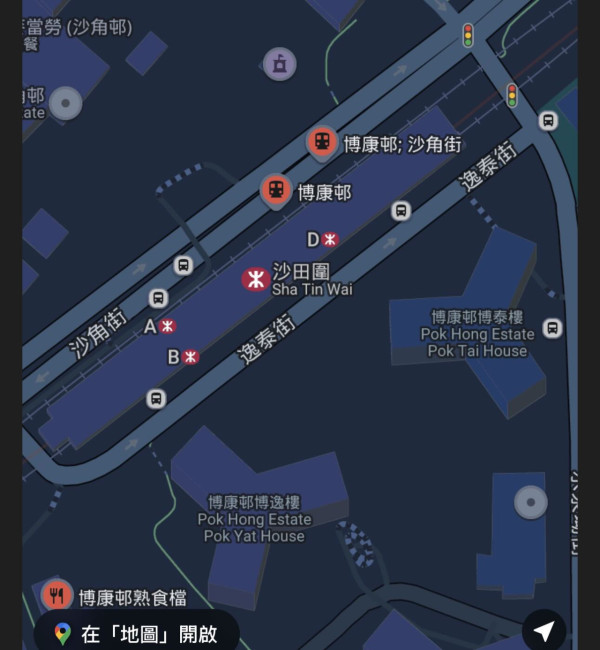Screen dimensions: 600x650
Task: Open this location in the Maps app
Action: click(137, 633)
